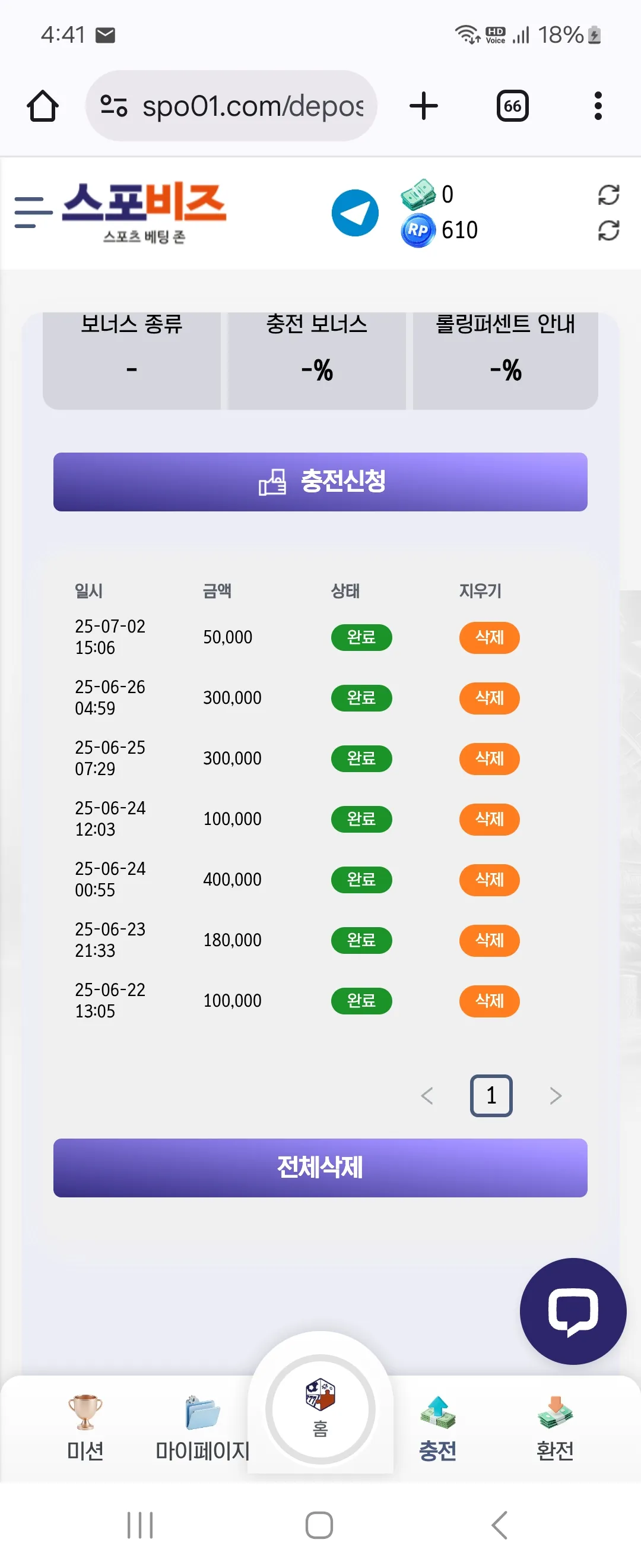Delete the 25-06-22 100,000 record
Viewport: 641px width, 1568px height.
489,1001
